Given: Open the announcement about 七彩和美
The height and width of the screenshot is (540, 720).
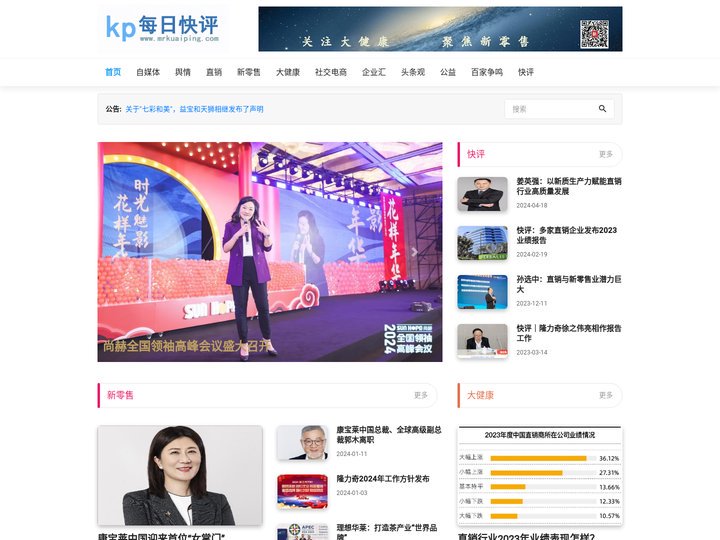Looking at the screenshot, I should pyautogui.click(x=194, y=109).
